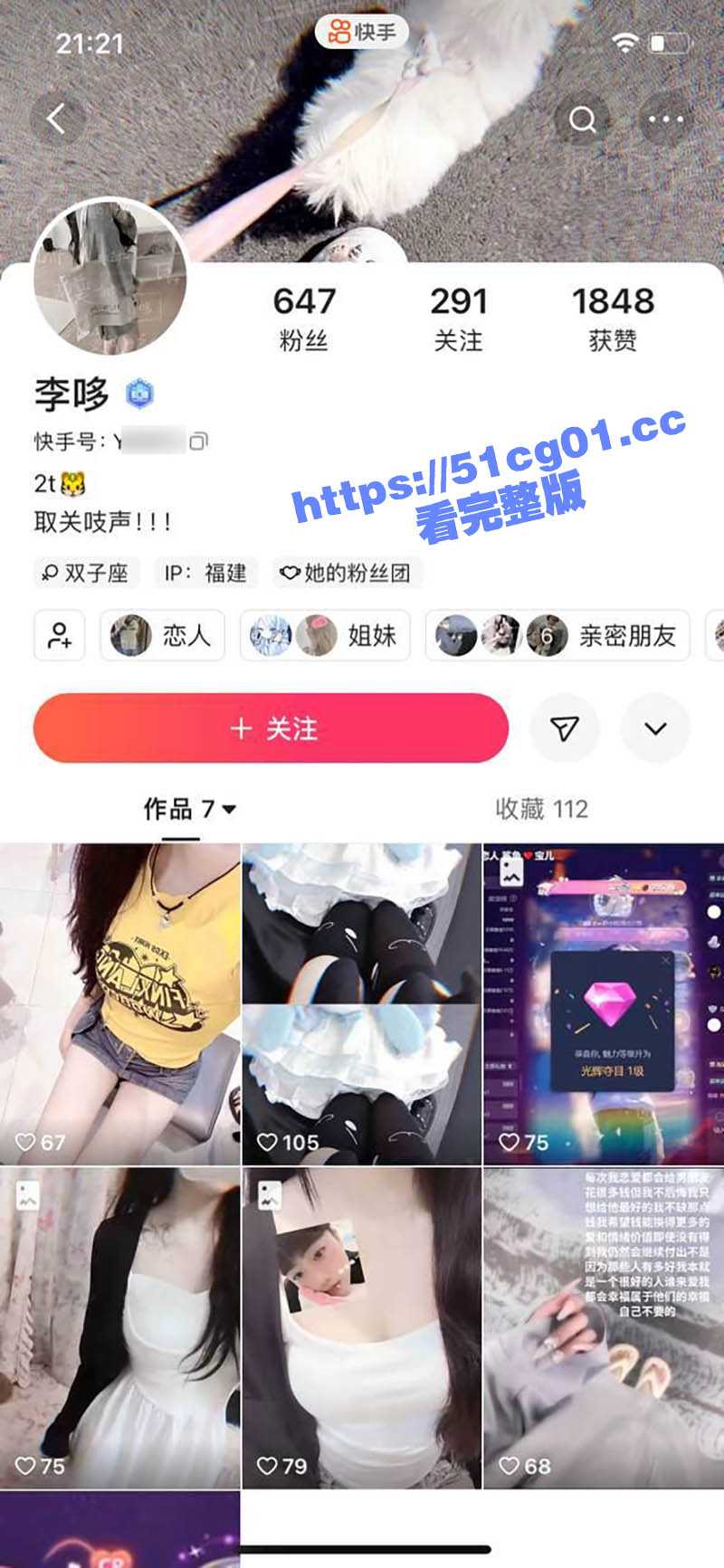724x1568 pixels.
Task: Collapse the profile with the down chevron
Action: click(x=656, y=727)
